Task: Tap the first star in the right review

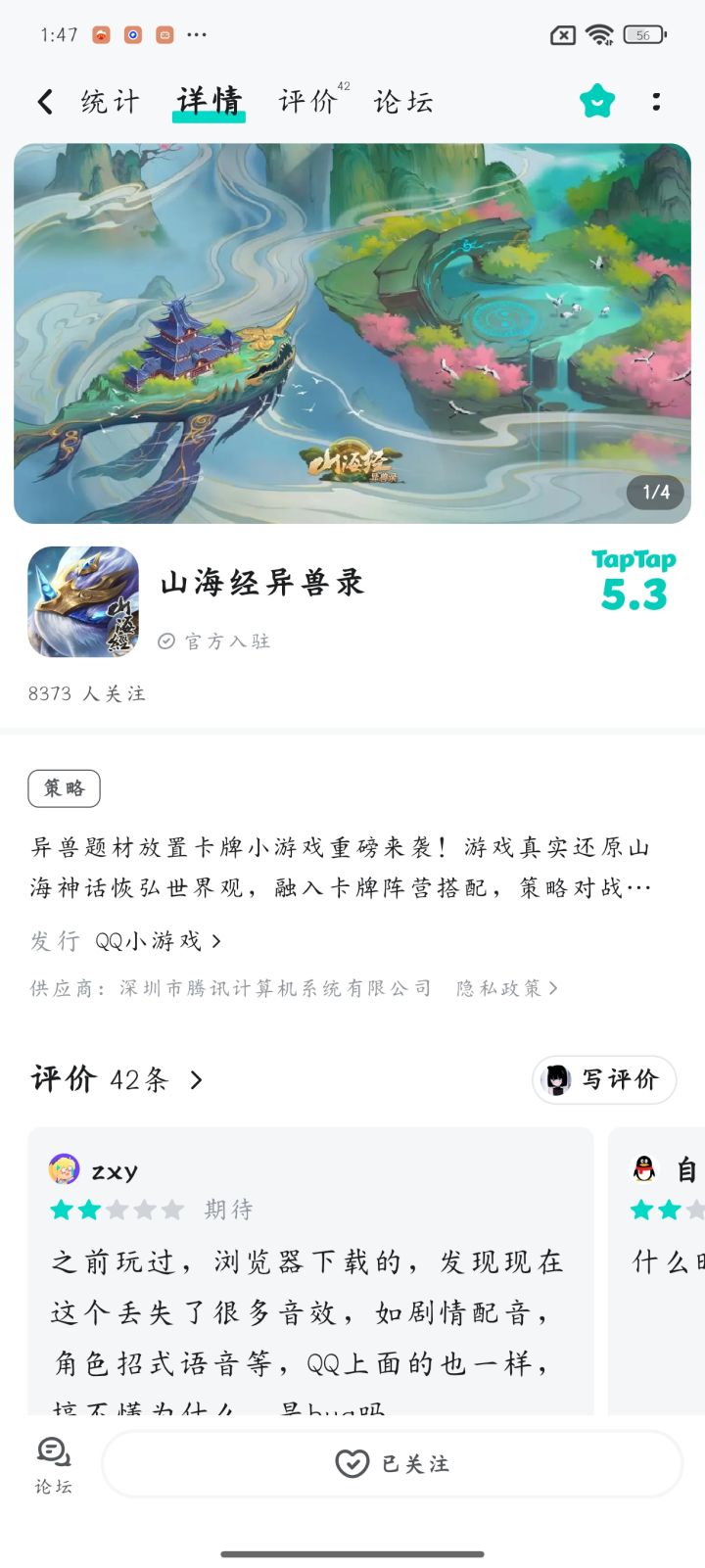Action: 640,1211
